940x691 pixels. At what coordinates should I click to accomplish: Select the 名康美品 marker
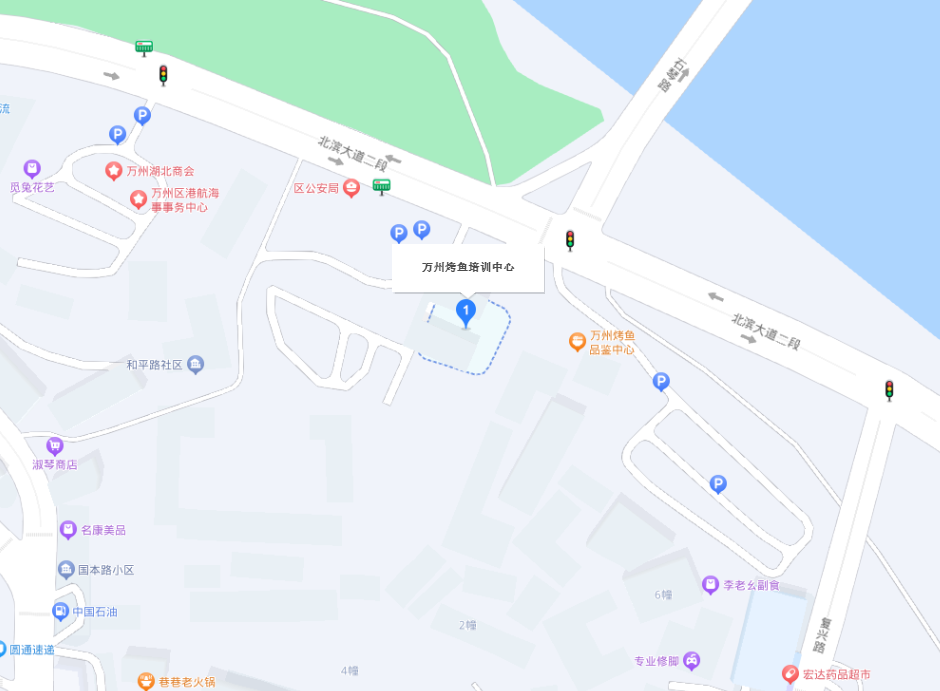[68, 529]
